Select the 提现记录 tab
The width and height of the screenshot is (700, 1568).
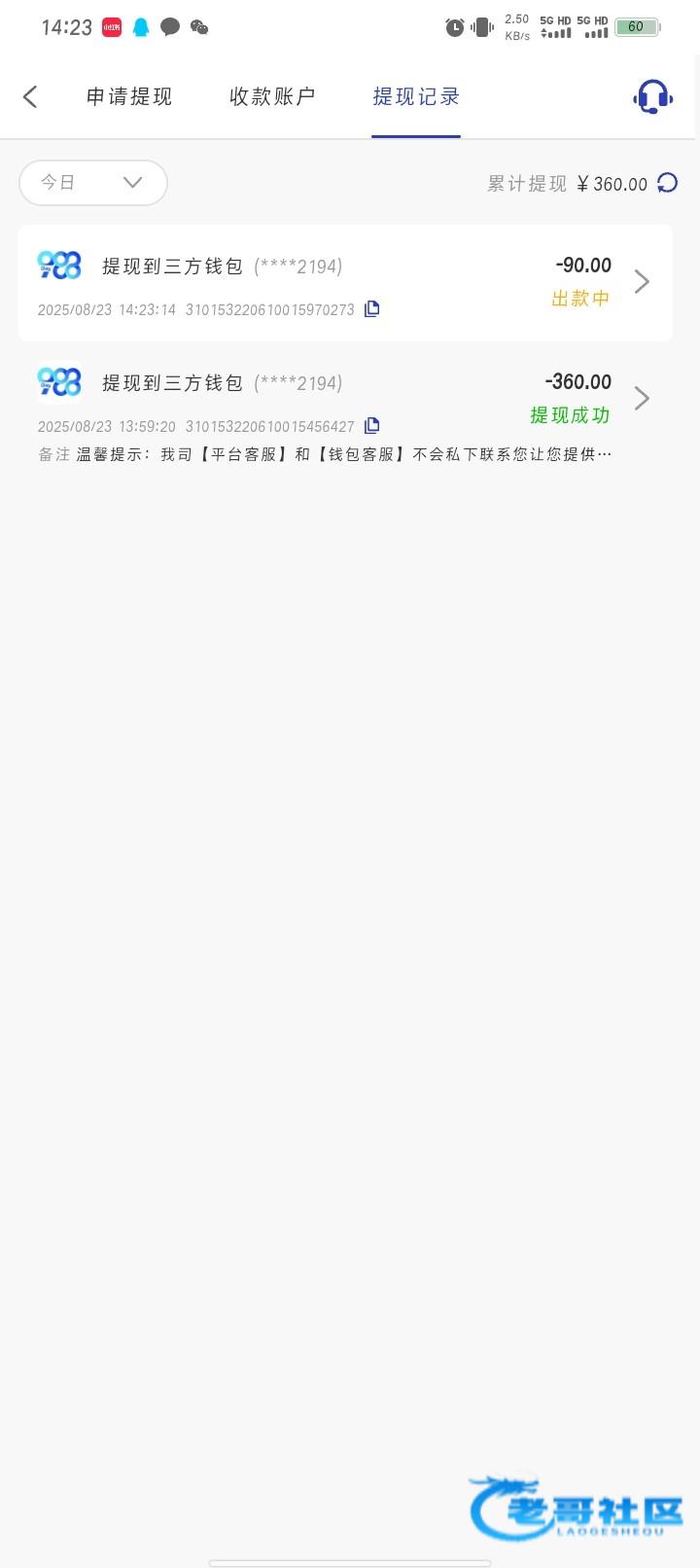tap(416, 96)
